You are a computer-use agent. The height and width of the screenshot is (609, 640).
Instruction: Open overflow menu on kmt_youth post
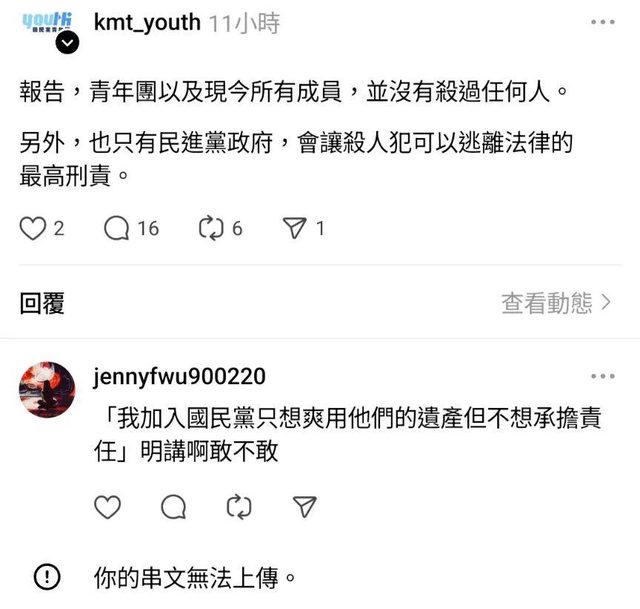(602, 22)
